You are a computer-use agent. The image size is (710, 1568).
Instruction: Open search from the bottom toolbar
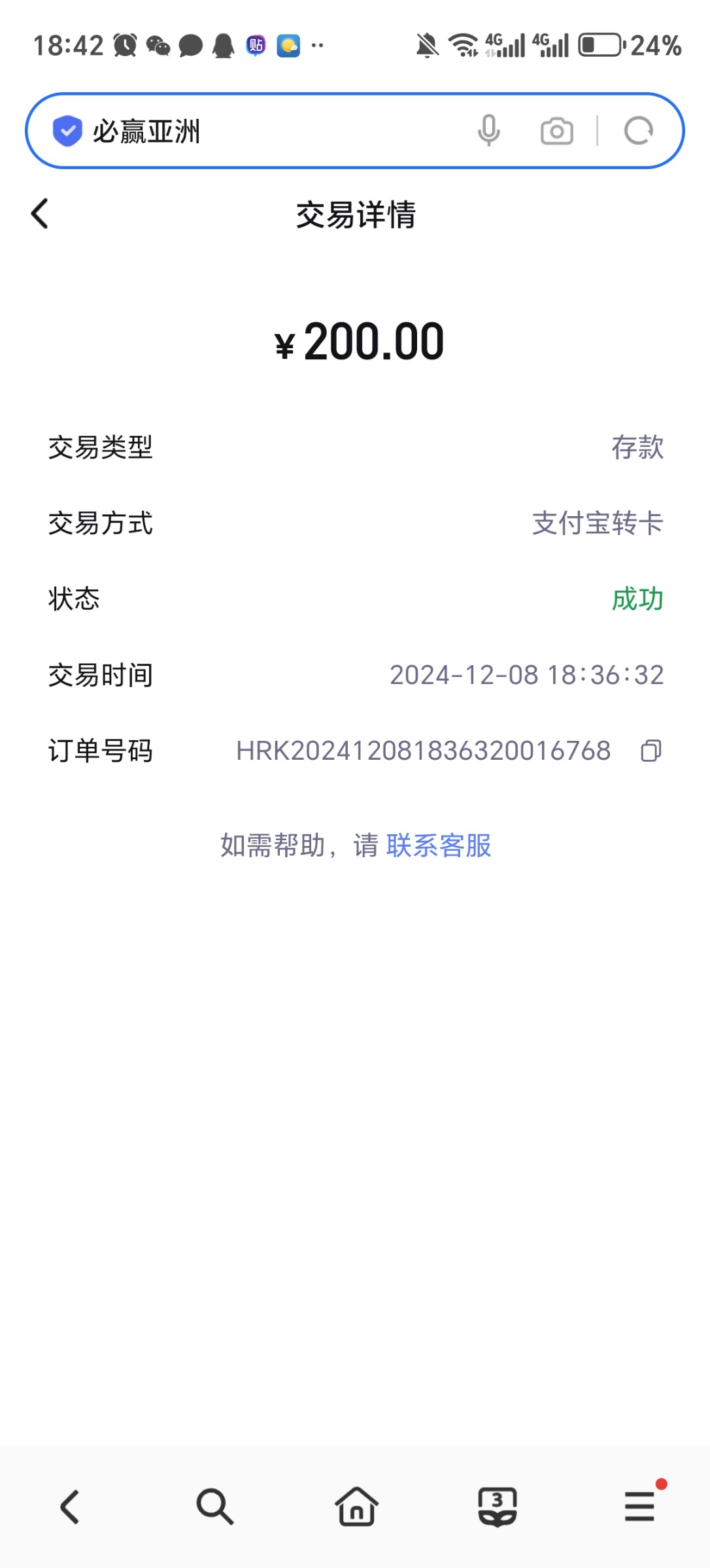click(214, 1507)
